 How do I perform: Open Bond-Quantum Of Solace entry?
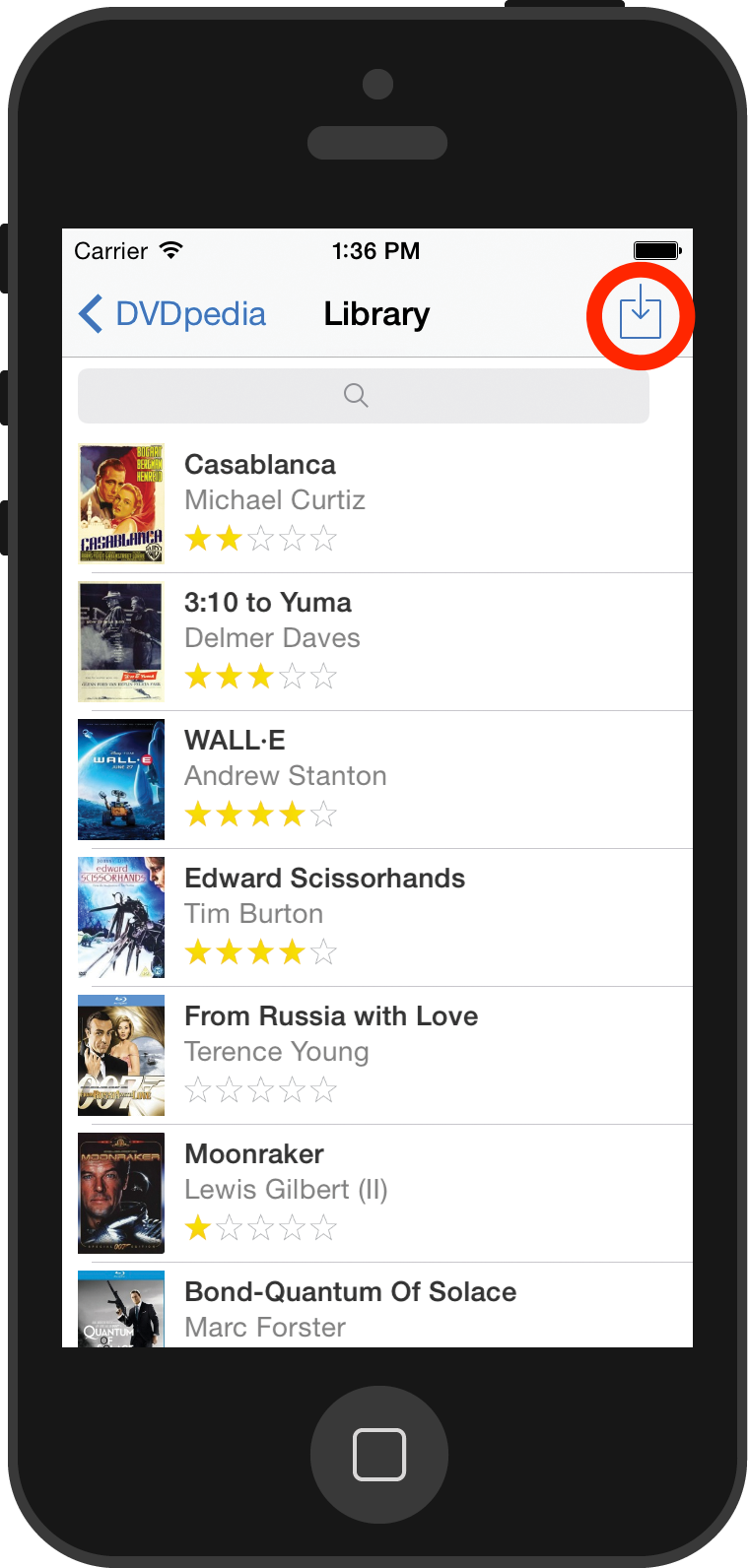384,1308
